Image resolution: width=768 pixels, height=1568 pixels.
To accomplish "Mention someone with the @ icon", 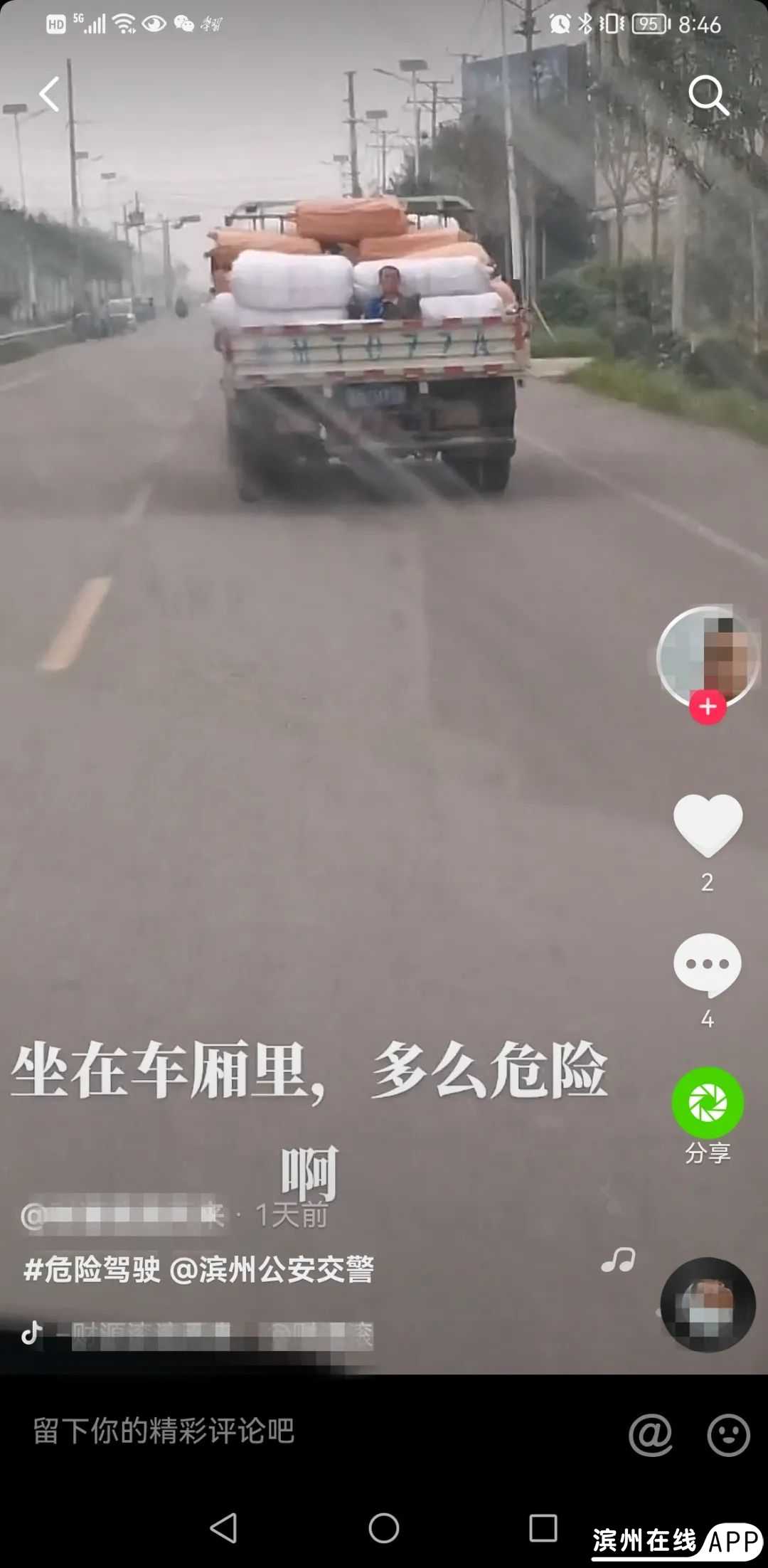I will tap(650, 1434).
